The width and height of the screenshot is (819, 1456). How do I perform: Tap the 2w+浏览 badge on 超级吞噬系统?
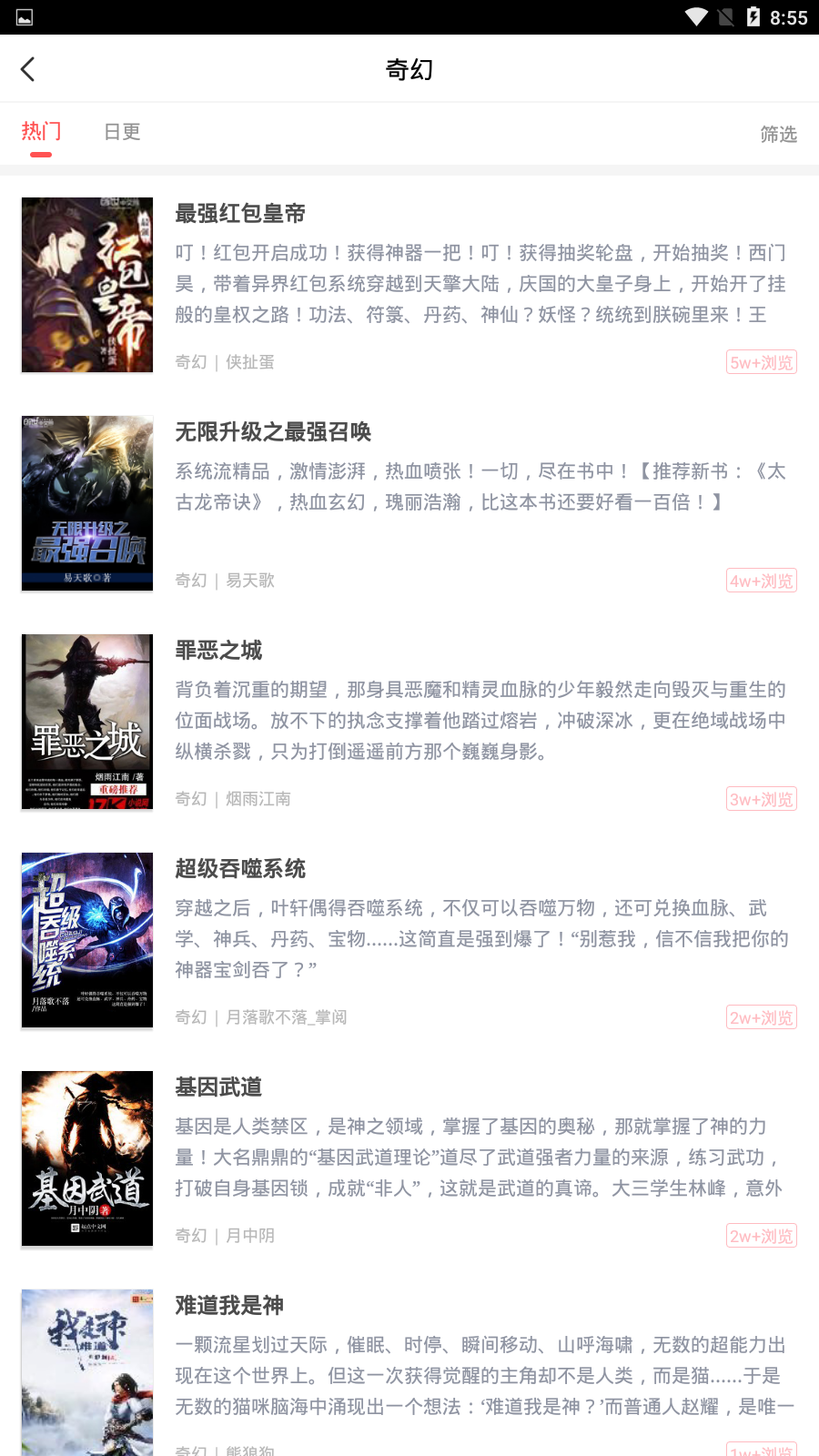[x=761, y=1016]
